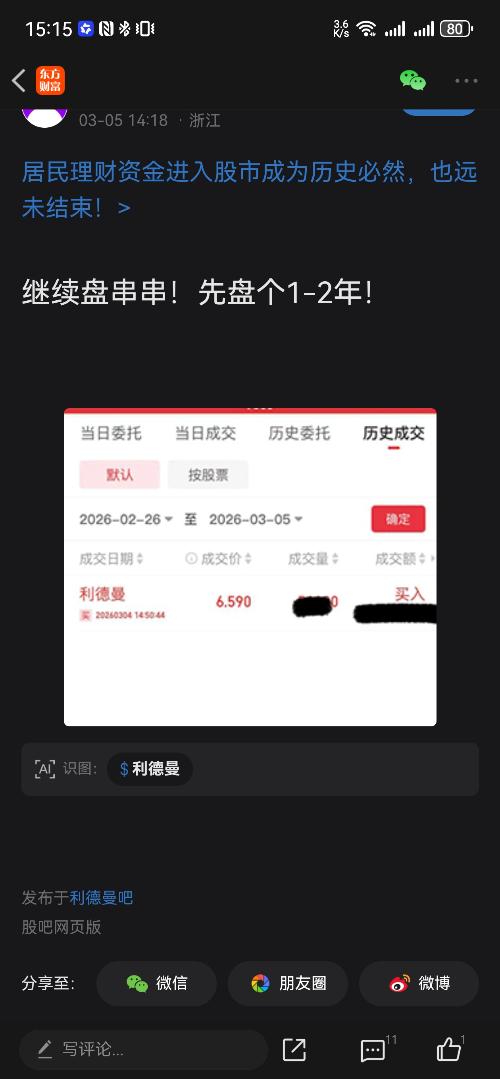Tap the forward/repost icon in the bottom bar
This screenshot has height=1079, width=500.
click(x=294, y=1049)
